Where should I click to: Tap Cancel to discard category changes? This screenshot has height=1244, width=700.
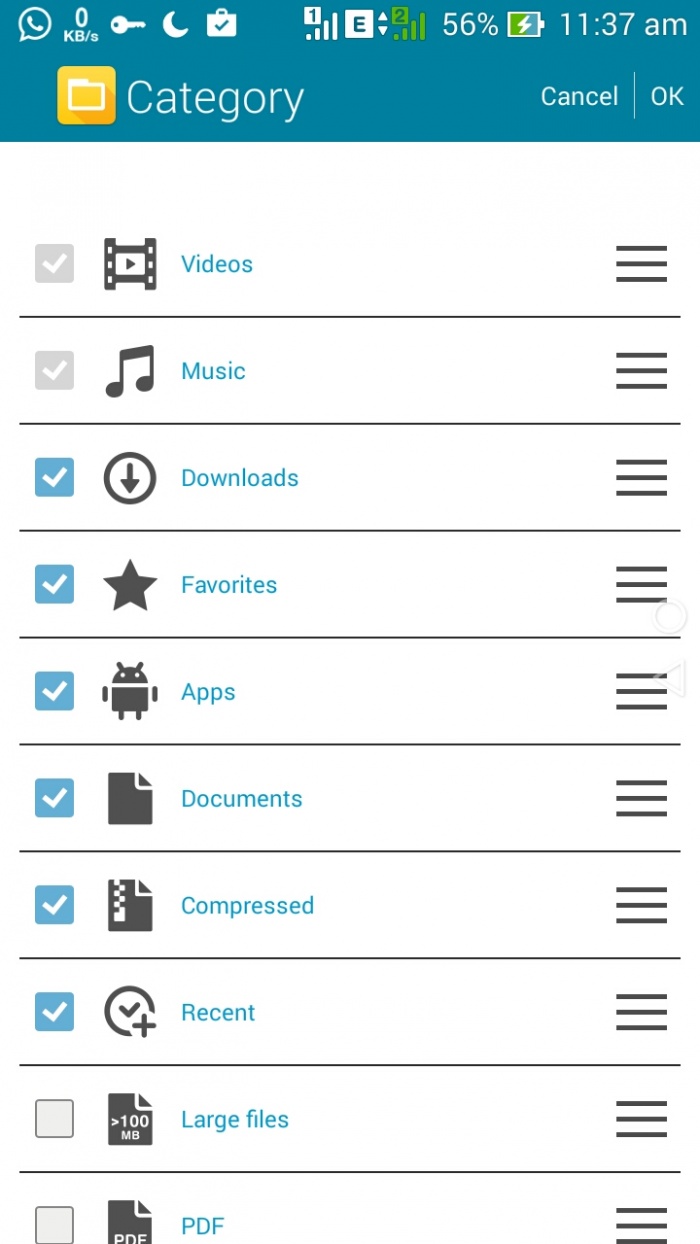[x=579, y=96]
